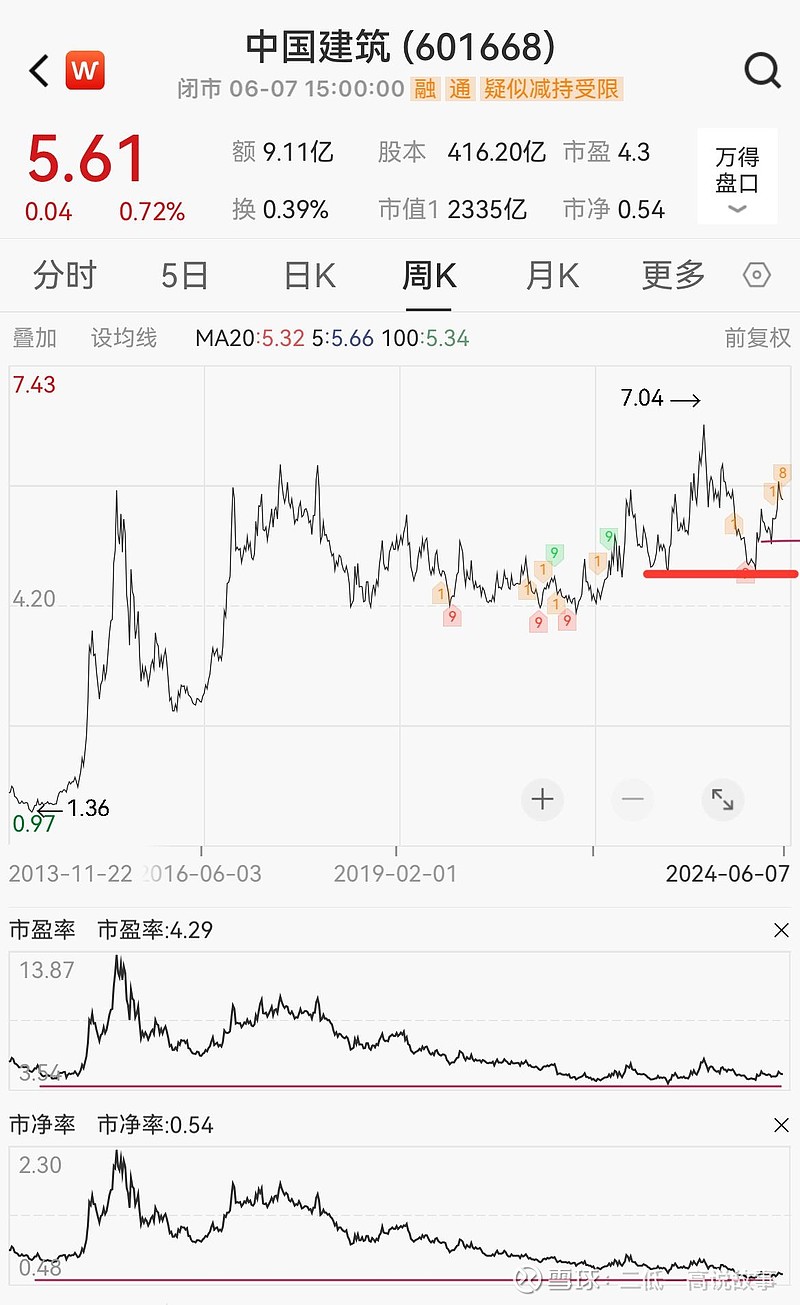The height and width of the screenshot is (1305, 800).
Task: Open the stock search magnifier
Action: (762, 70)
